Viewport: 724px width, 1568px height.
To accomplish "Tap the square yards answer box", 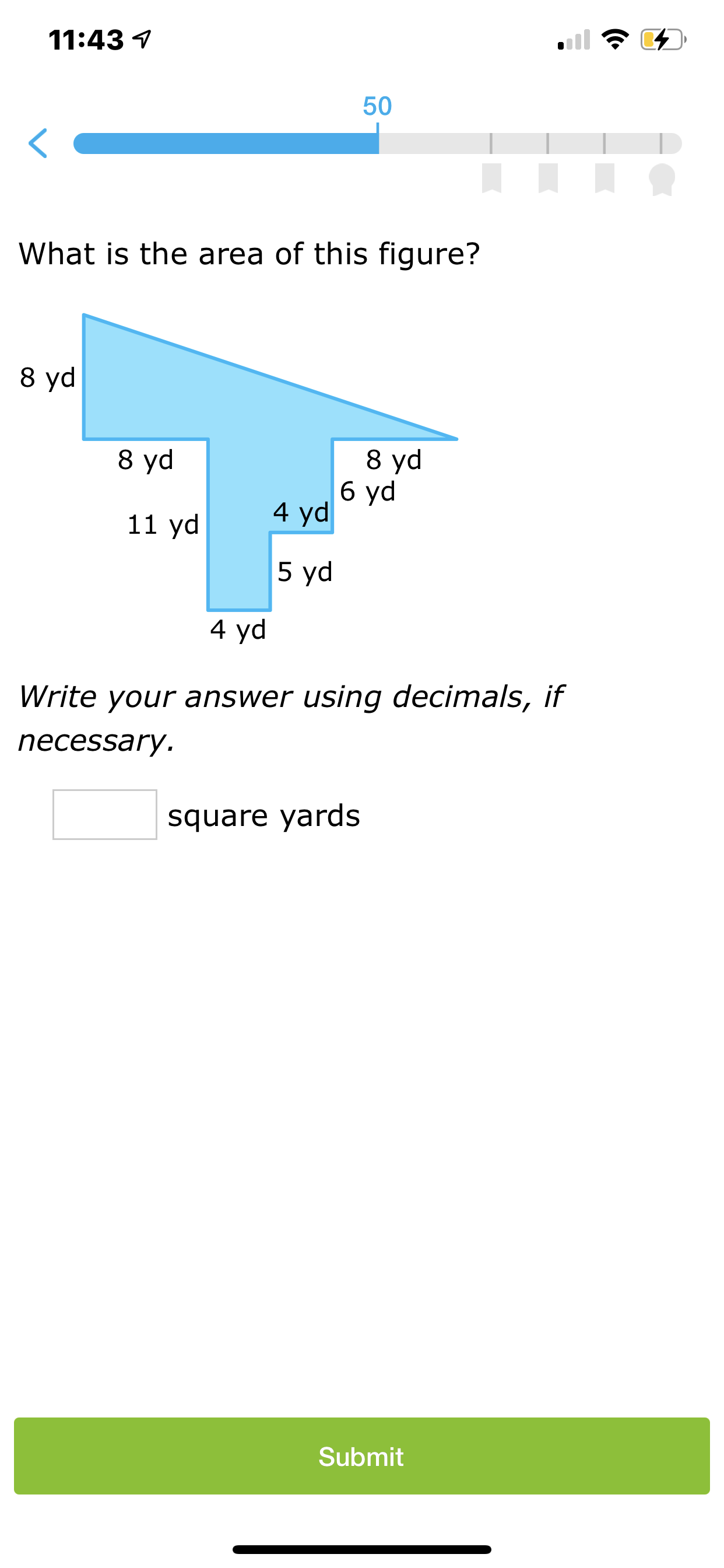I will pos(105,814).
